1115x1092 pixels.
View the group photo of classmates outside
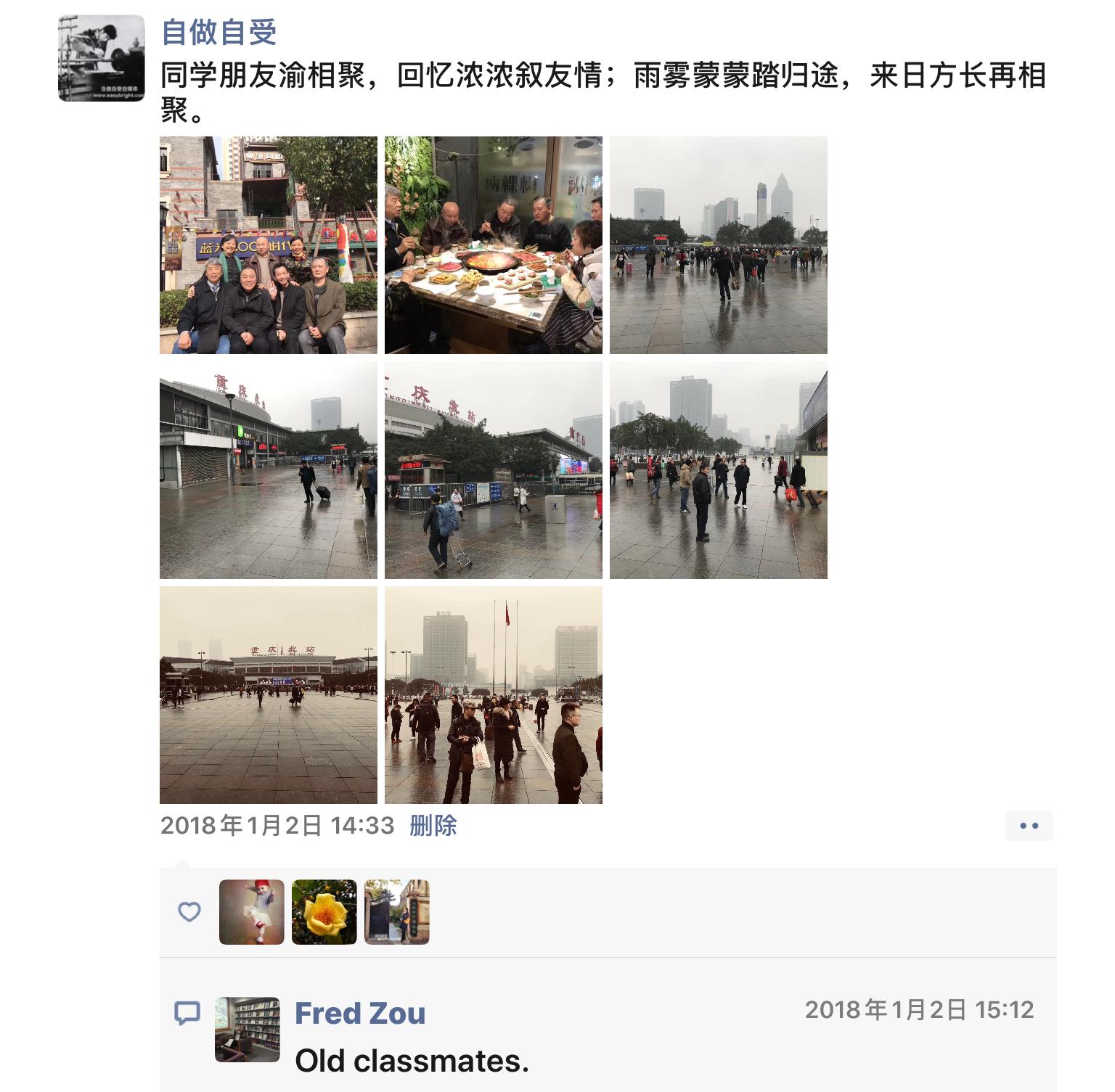click(268, 245)
